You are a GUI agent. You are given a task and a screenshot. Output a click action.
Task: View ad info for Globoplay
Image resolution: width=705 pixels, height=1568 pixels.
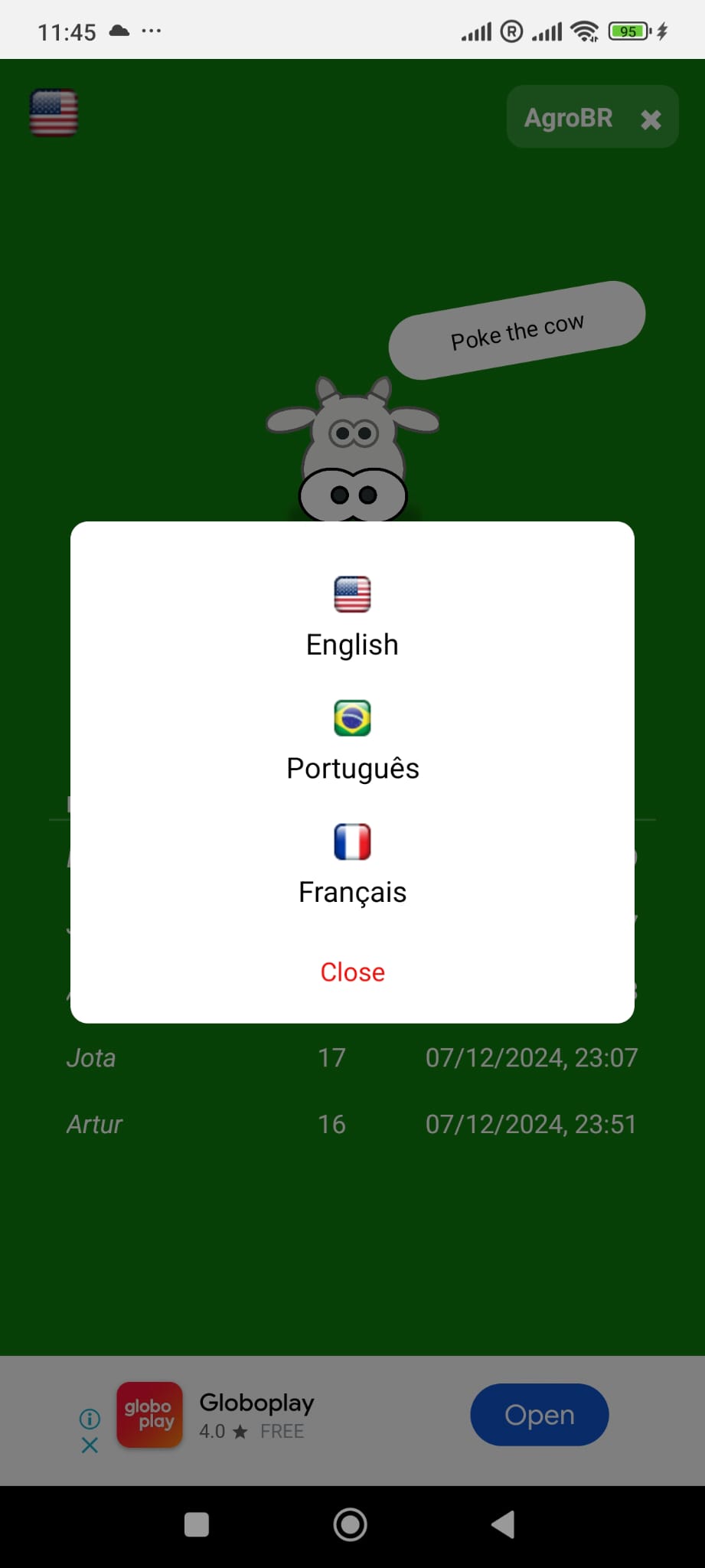pyautogui.click(x=90, y=1419)
